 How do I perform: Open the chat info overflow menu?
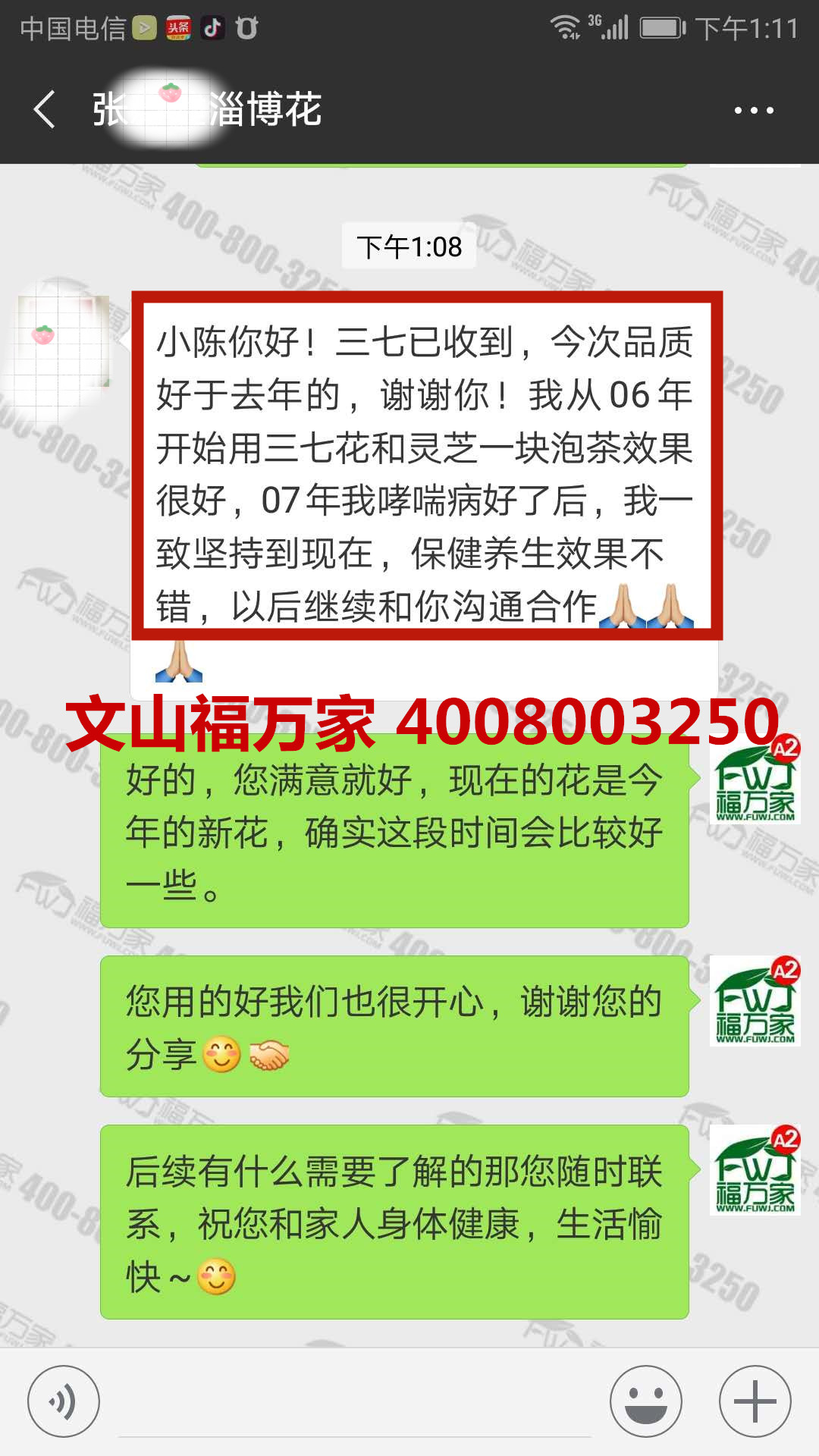754,111
